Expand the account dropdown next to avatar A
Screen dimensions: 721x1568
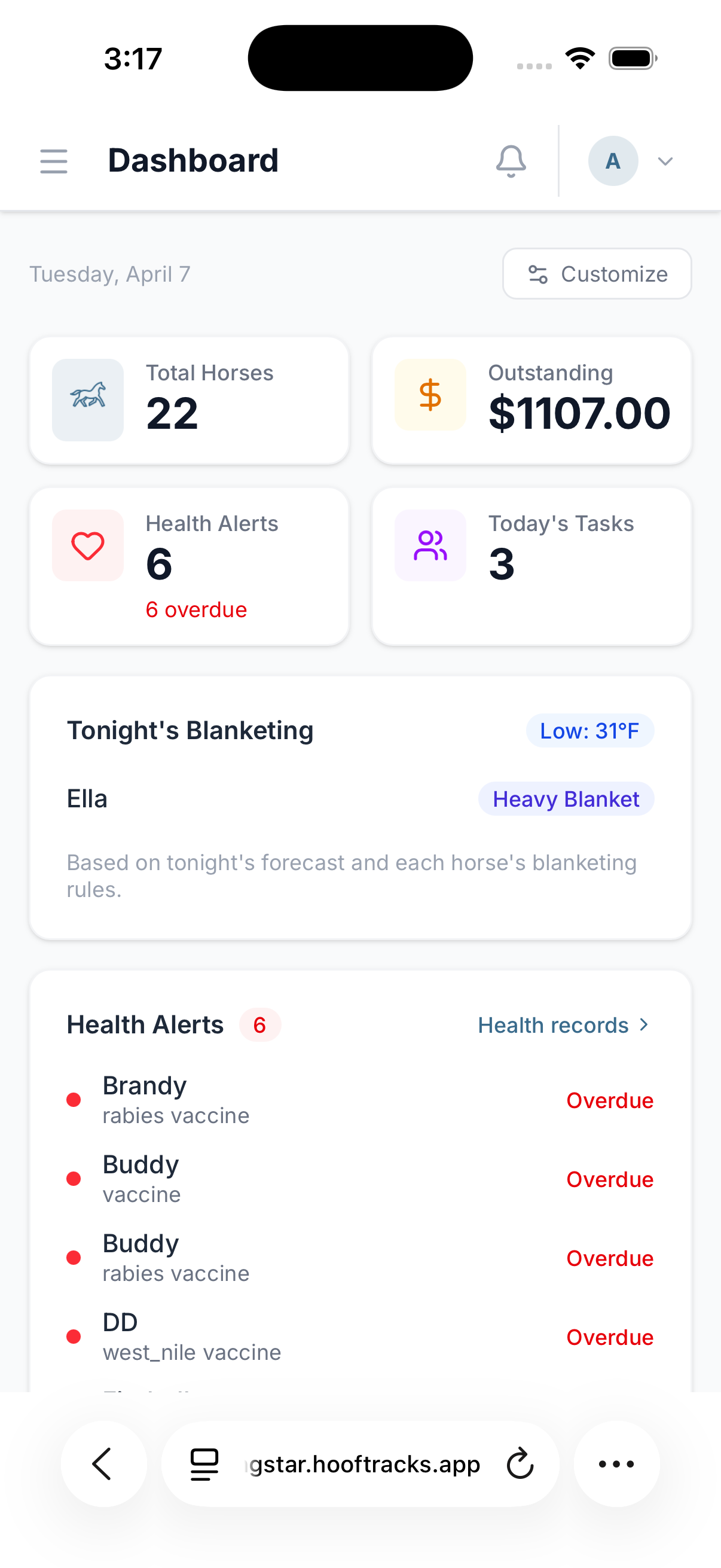click(x=664, y=161)
